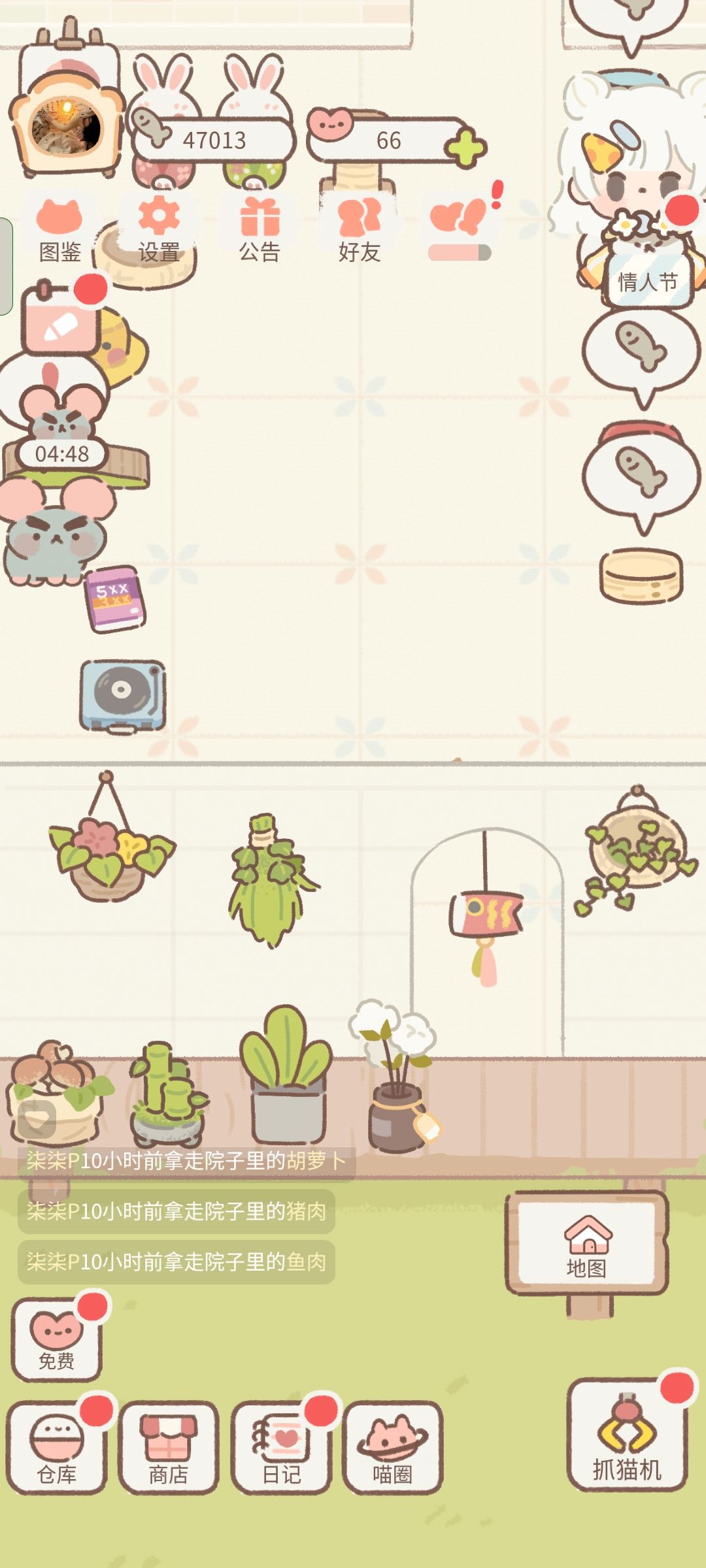Open the 情人节 event
This screenshot has height=1568, width=706.
click(647, 282)
